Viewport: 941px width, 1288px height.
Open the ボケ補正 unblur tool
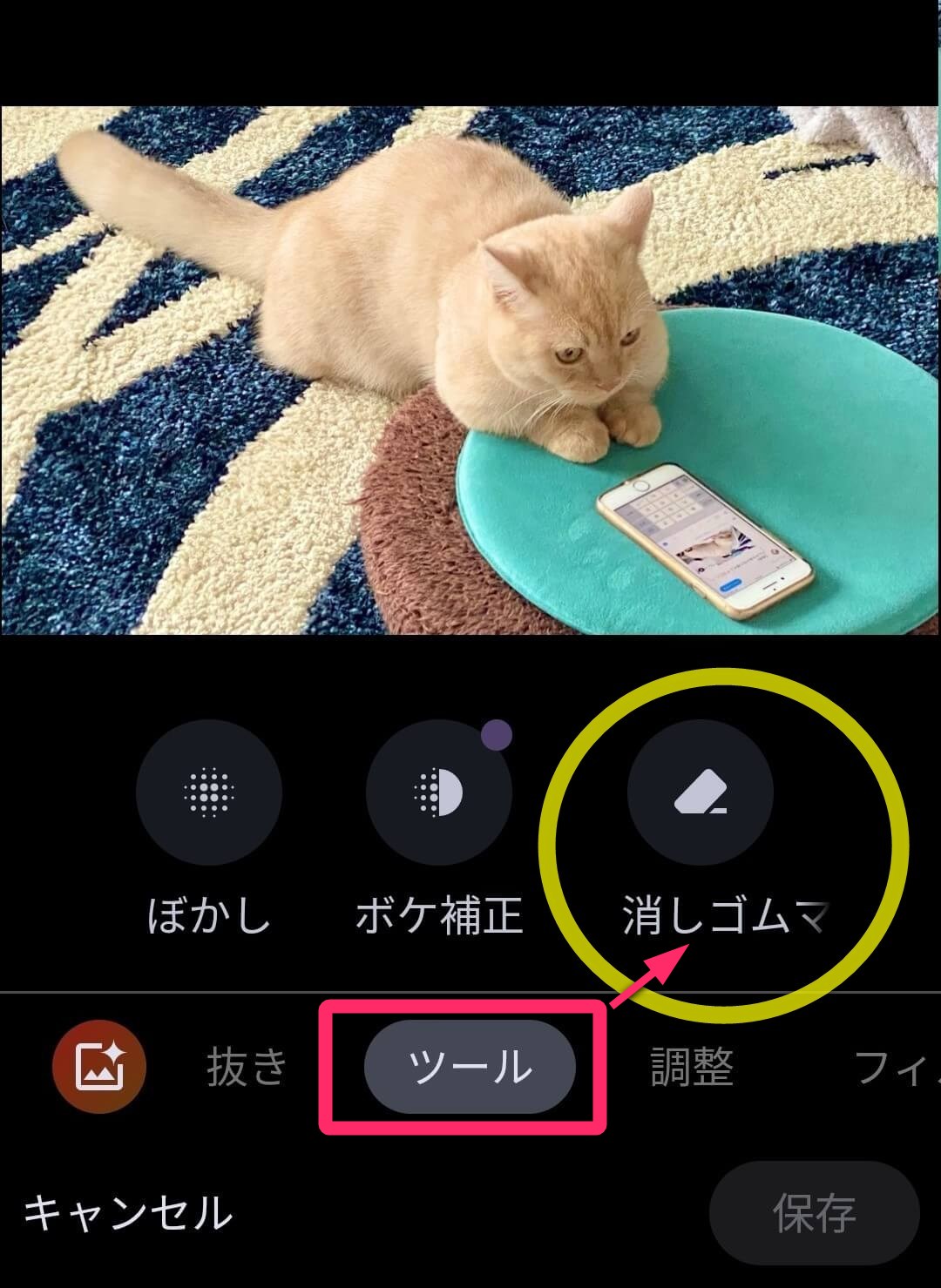(x=438, y=792)
